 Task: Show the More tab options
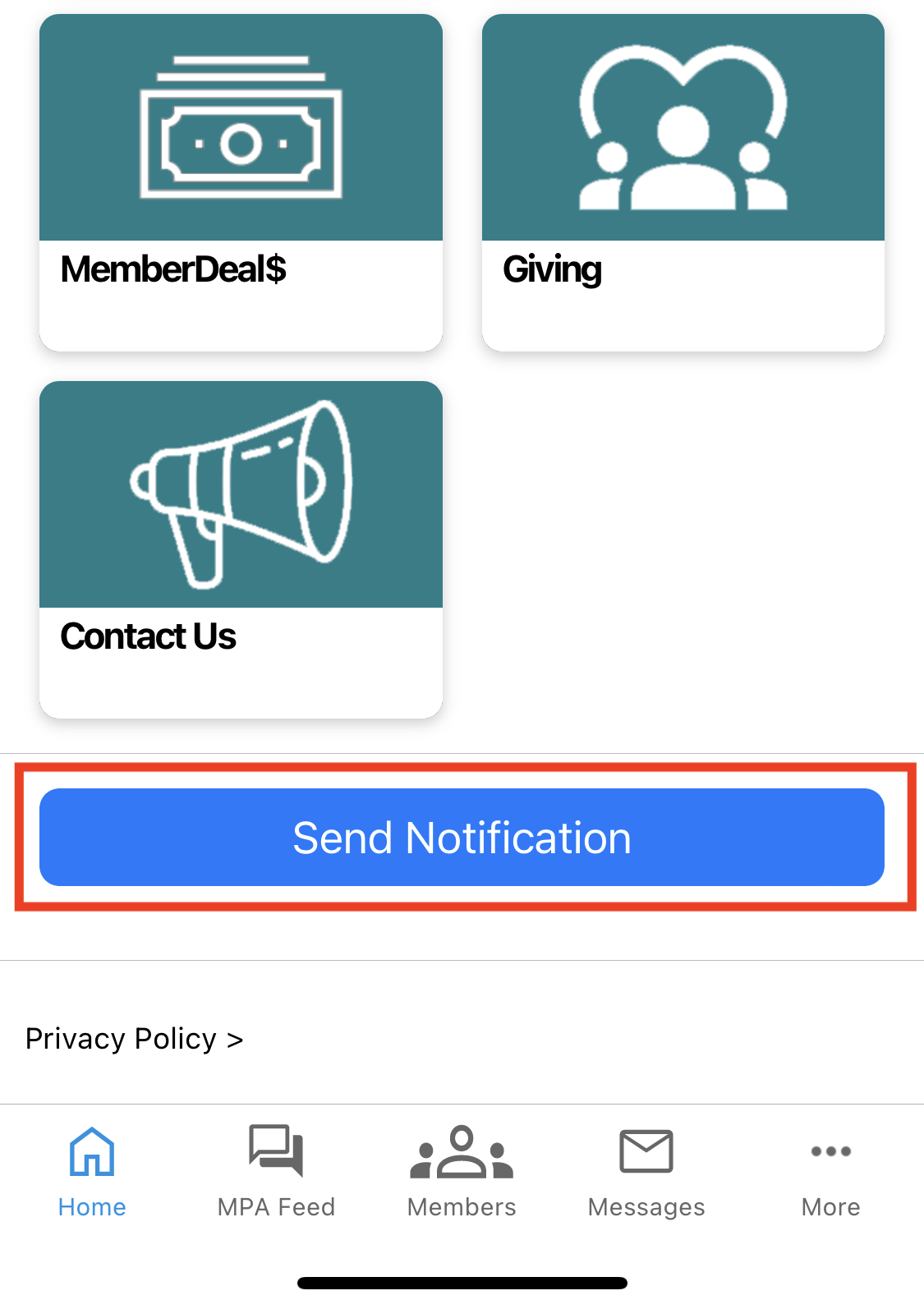point(830,1170)
